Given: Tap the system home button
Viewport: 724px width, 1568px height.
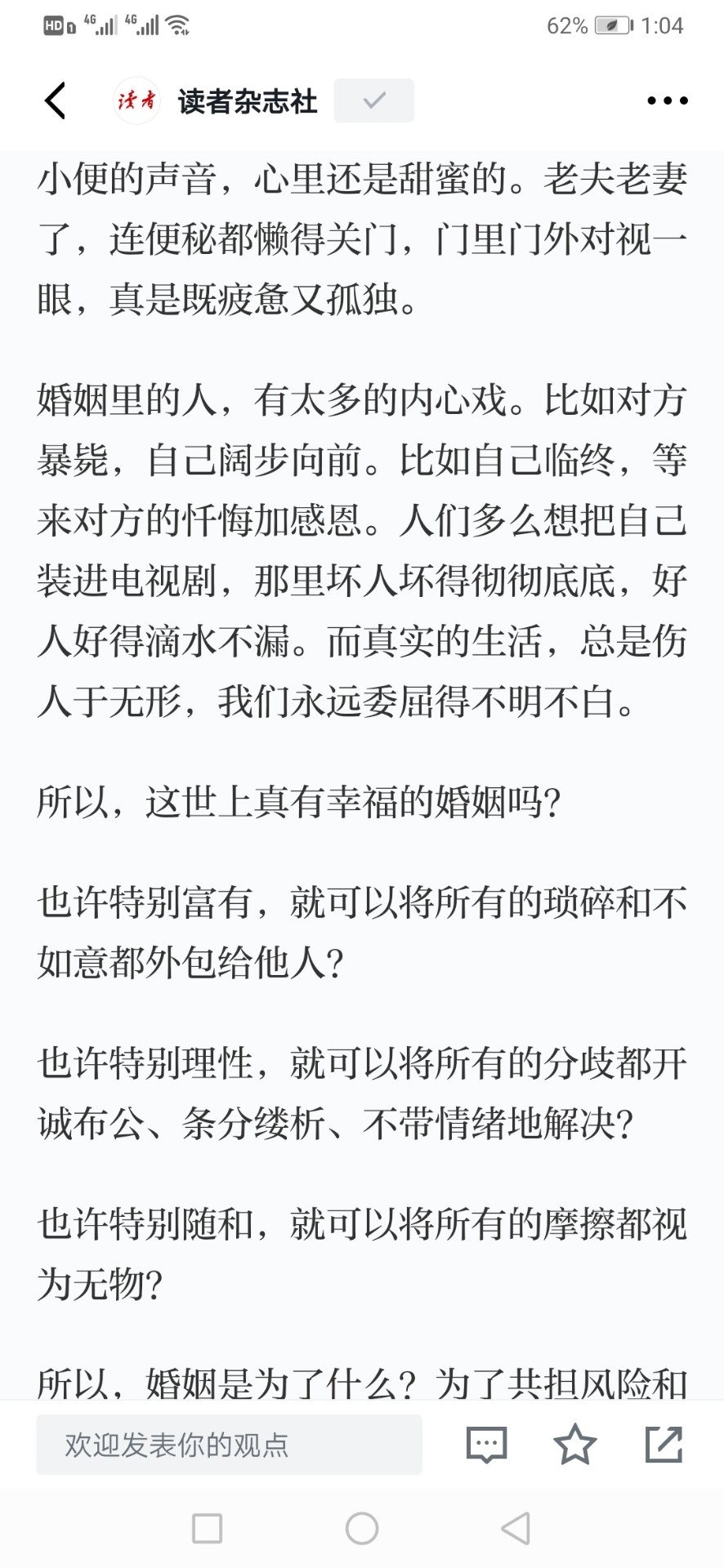Looking at the screenshot, I should coord(362,1528).
